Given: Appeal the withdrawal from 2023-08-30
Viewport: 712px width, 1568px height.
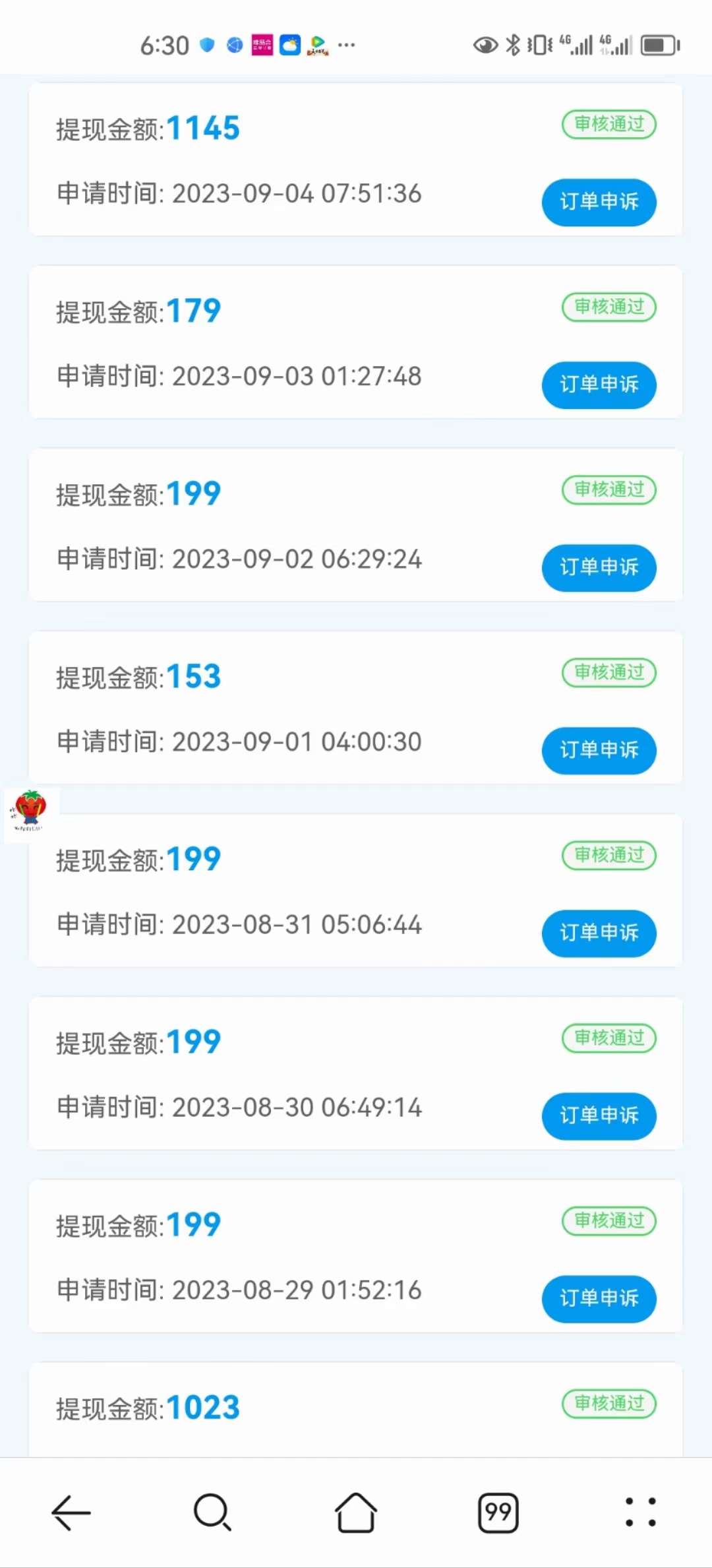Looking at the screenshot, I should click(599, 1115).
